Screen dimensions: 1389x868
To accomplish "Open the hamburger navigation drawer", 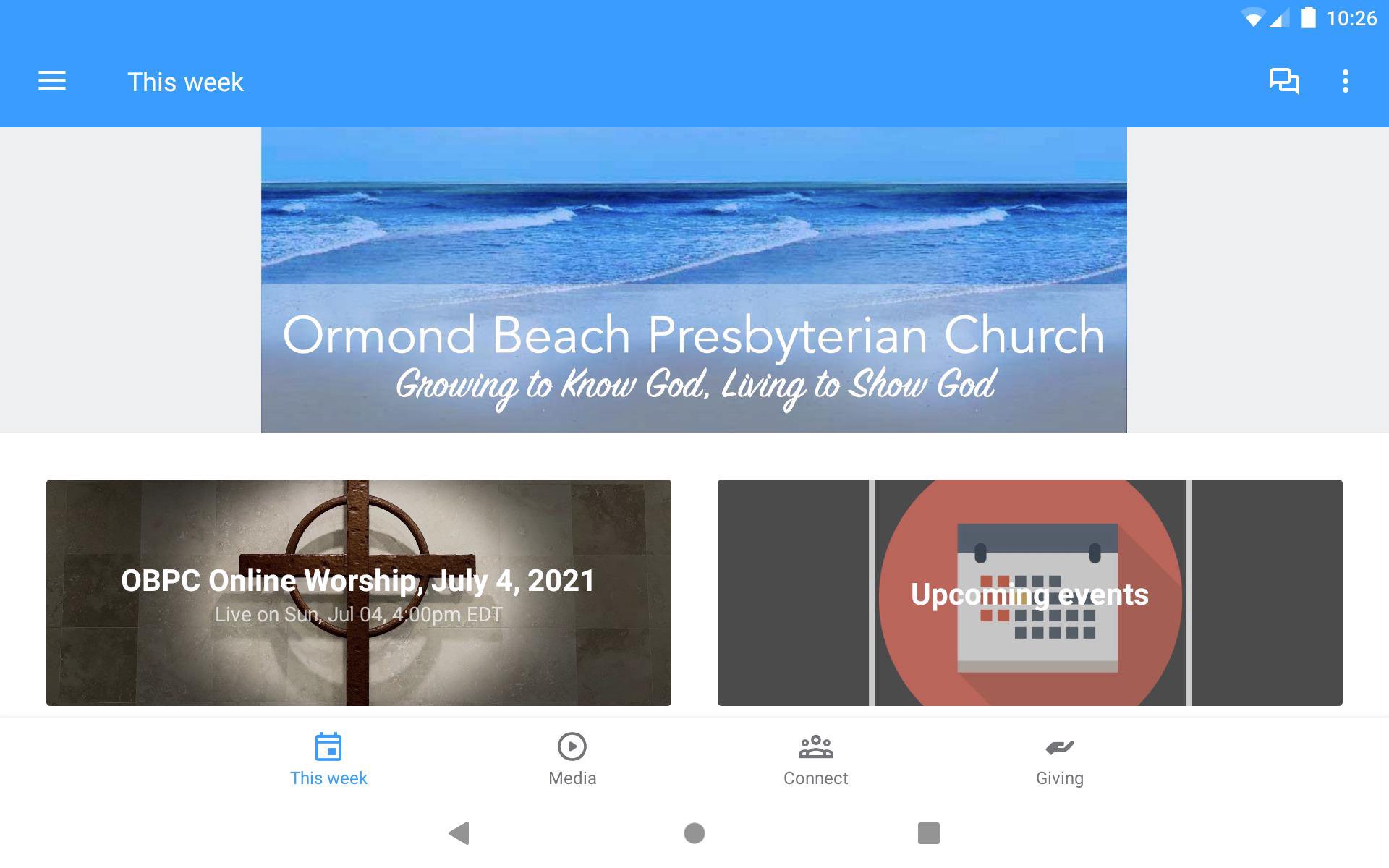I will click(52, 81).
